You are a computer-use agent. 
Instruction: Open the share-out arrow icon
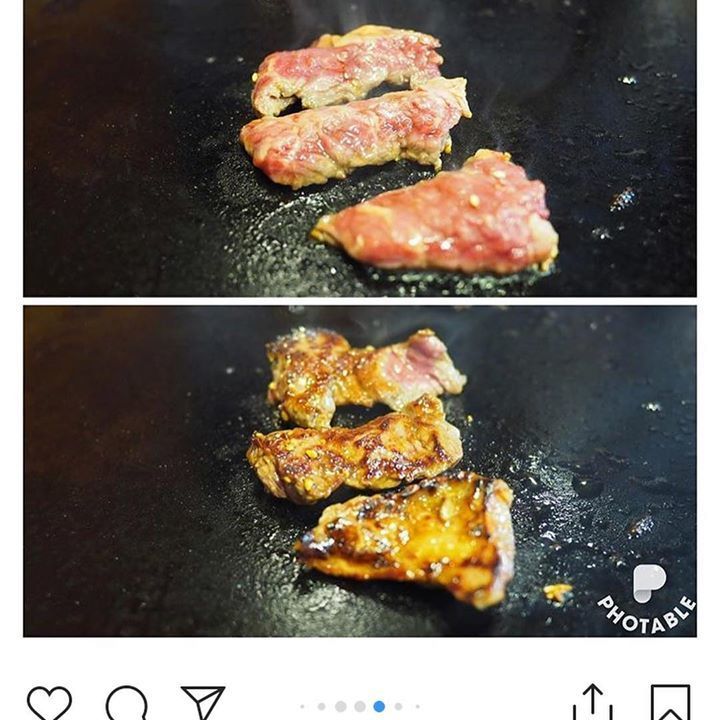593,702
